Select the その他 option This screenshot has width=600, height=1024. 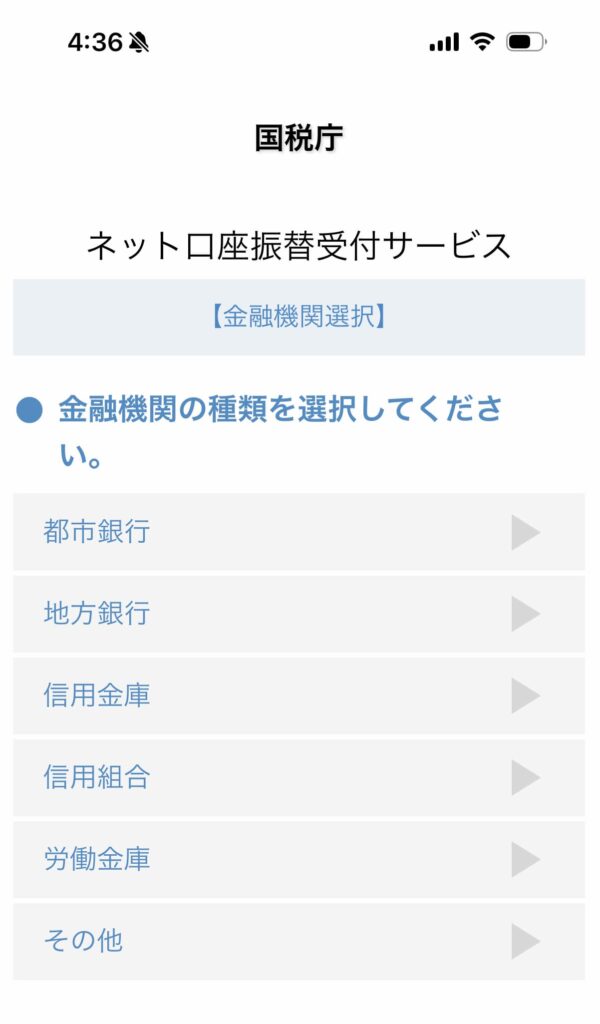(298, 942)
